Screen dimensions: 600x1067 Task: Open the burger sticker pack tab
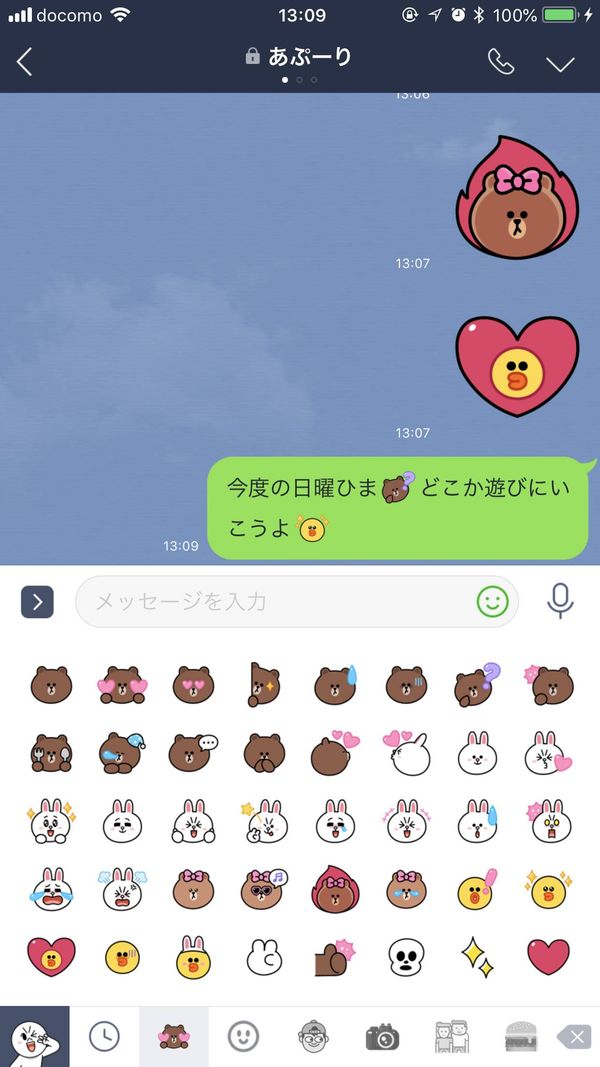(521, 1037)
